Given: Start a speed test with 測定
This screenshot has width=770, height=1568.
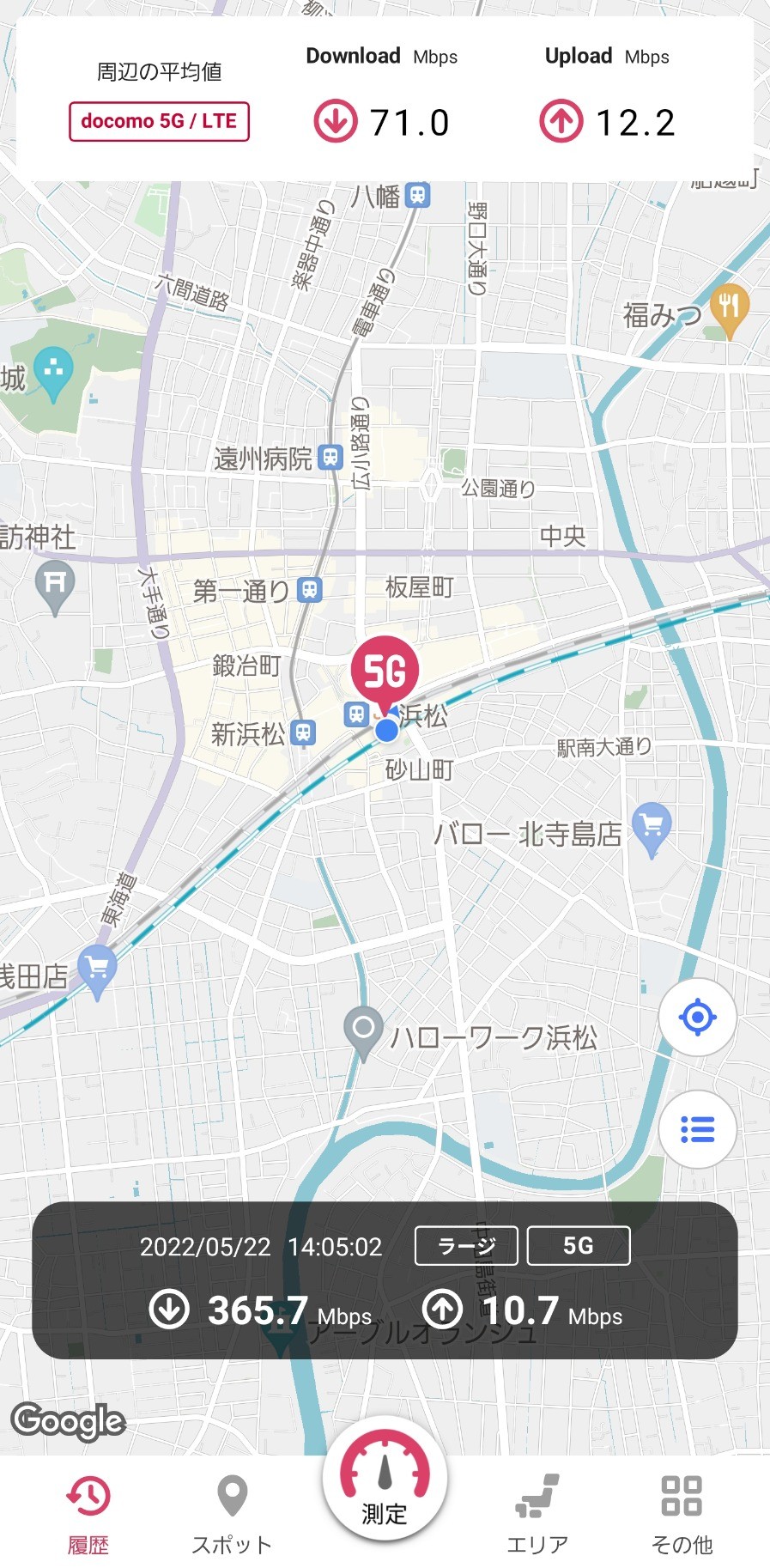Looking at the screenshot, I should [385, 1482].
